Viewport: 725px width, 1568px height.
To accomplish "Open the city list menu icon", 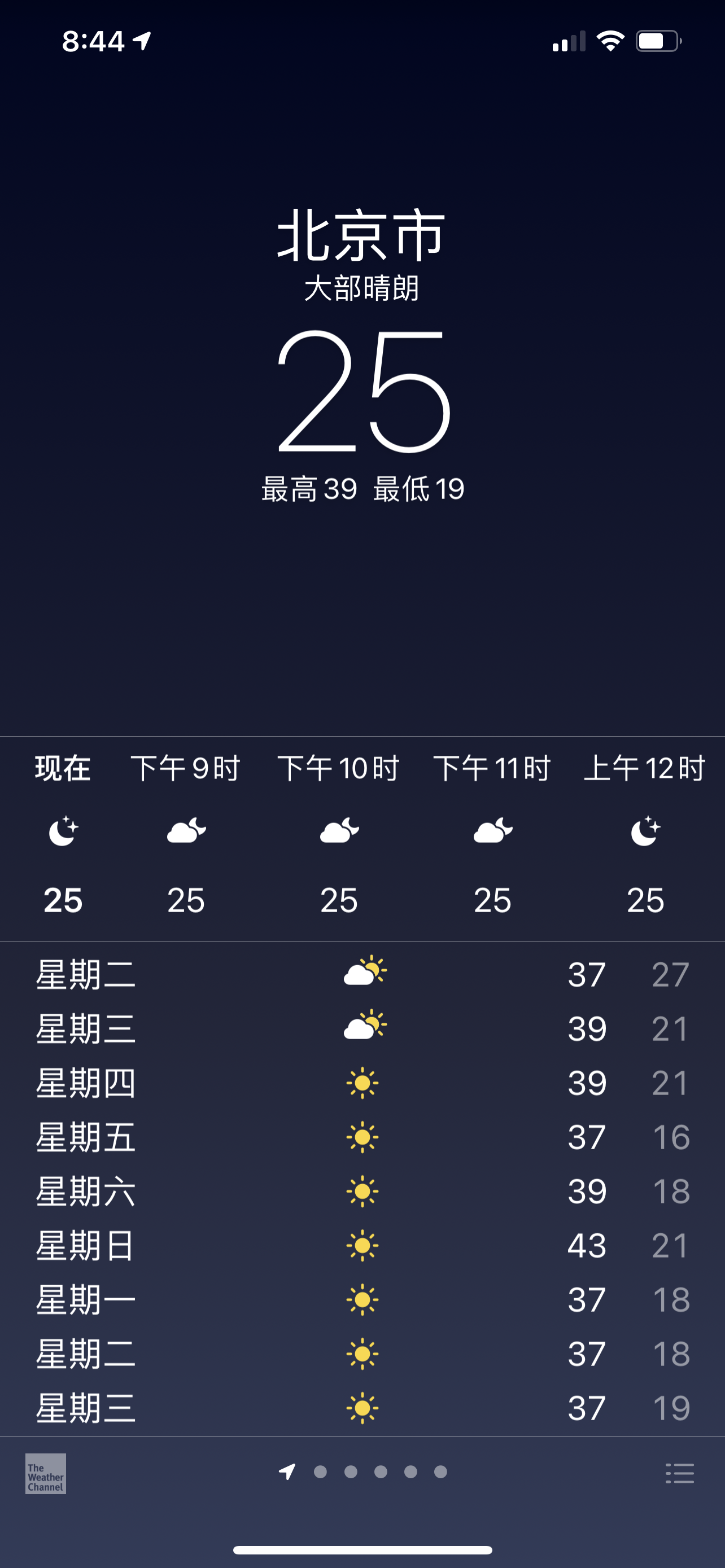I will (x=679, y=1473).
